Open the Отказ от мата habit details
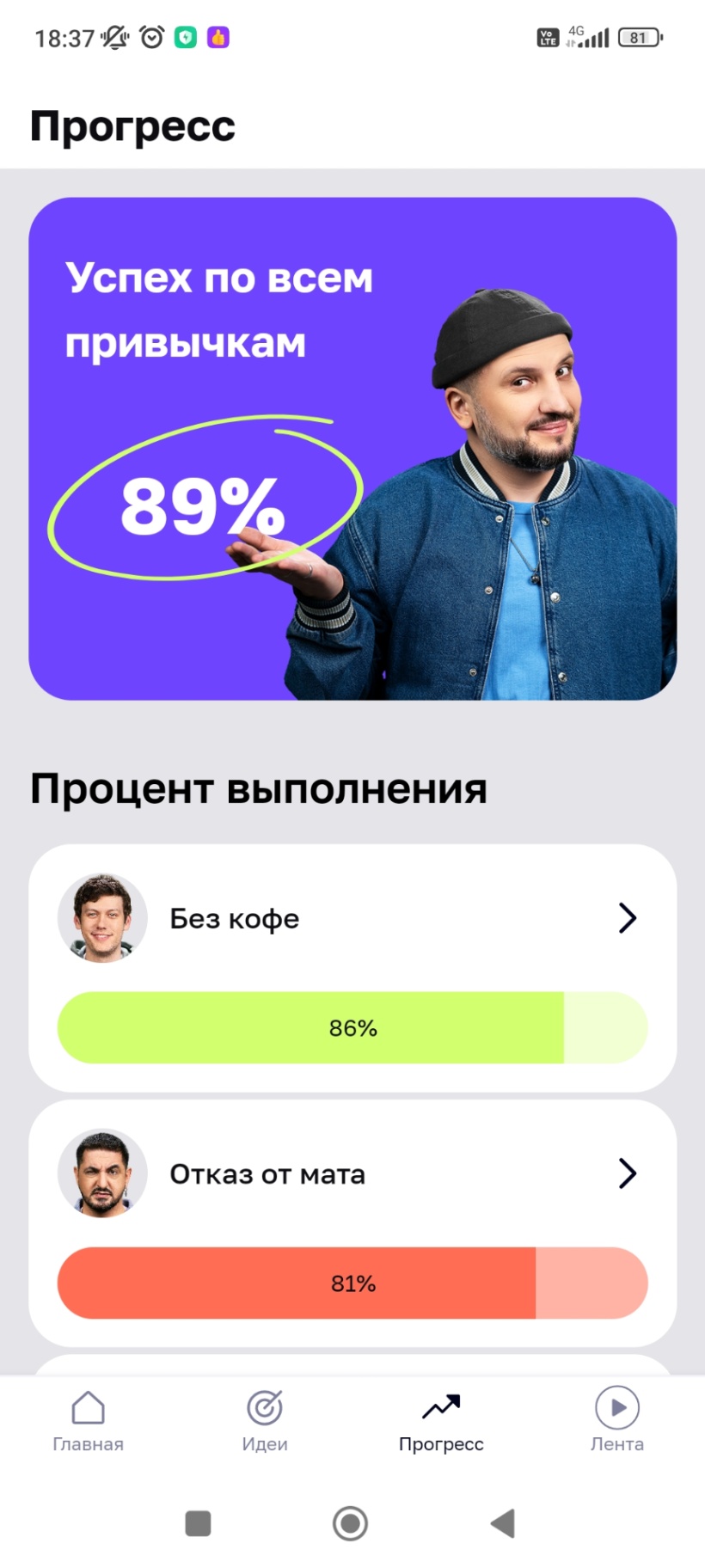Viewport: 705px width, 1568px height. 627,1173
